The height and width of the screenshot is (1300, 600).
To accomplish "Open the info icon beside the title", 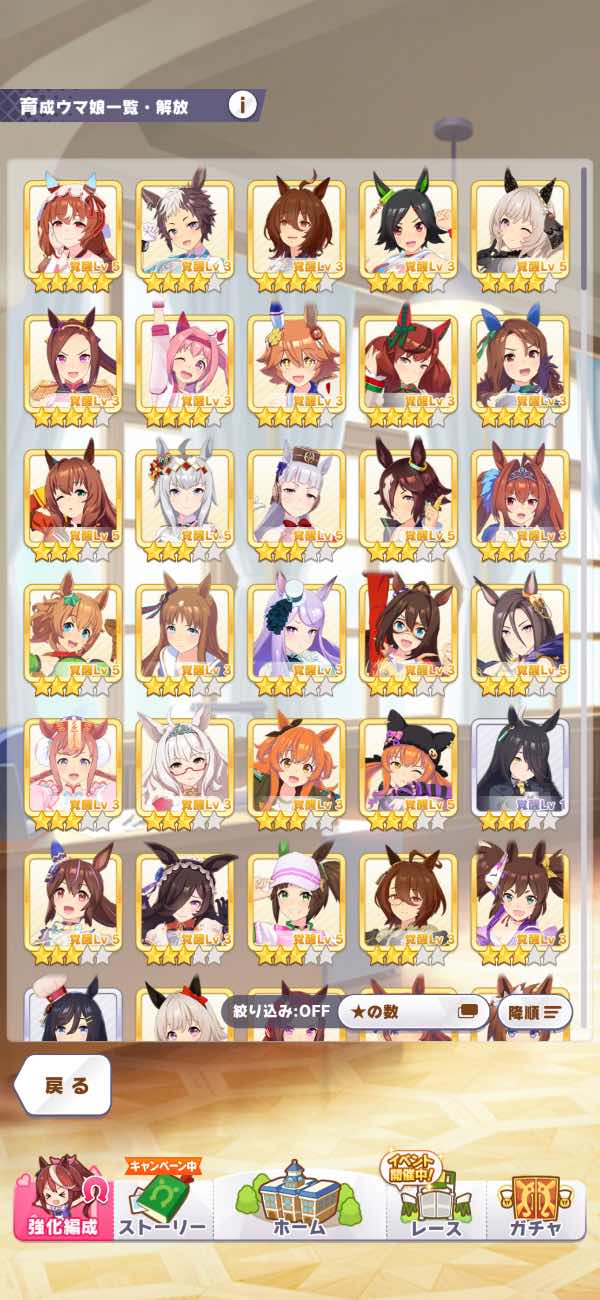I will coord(242,104).
